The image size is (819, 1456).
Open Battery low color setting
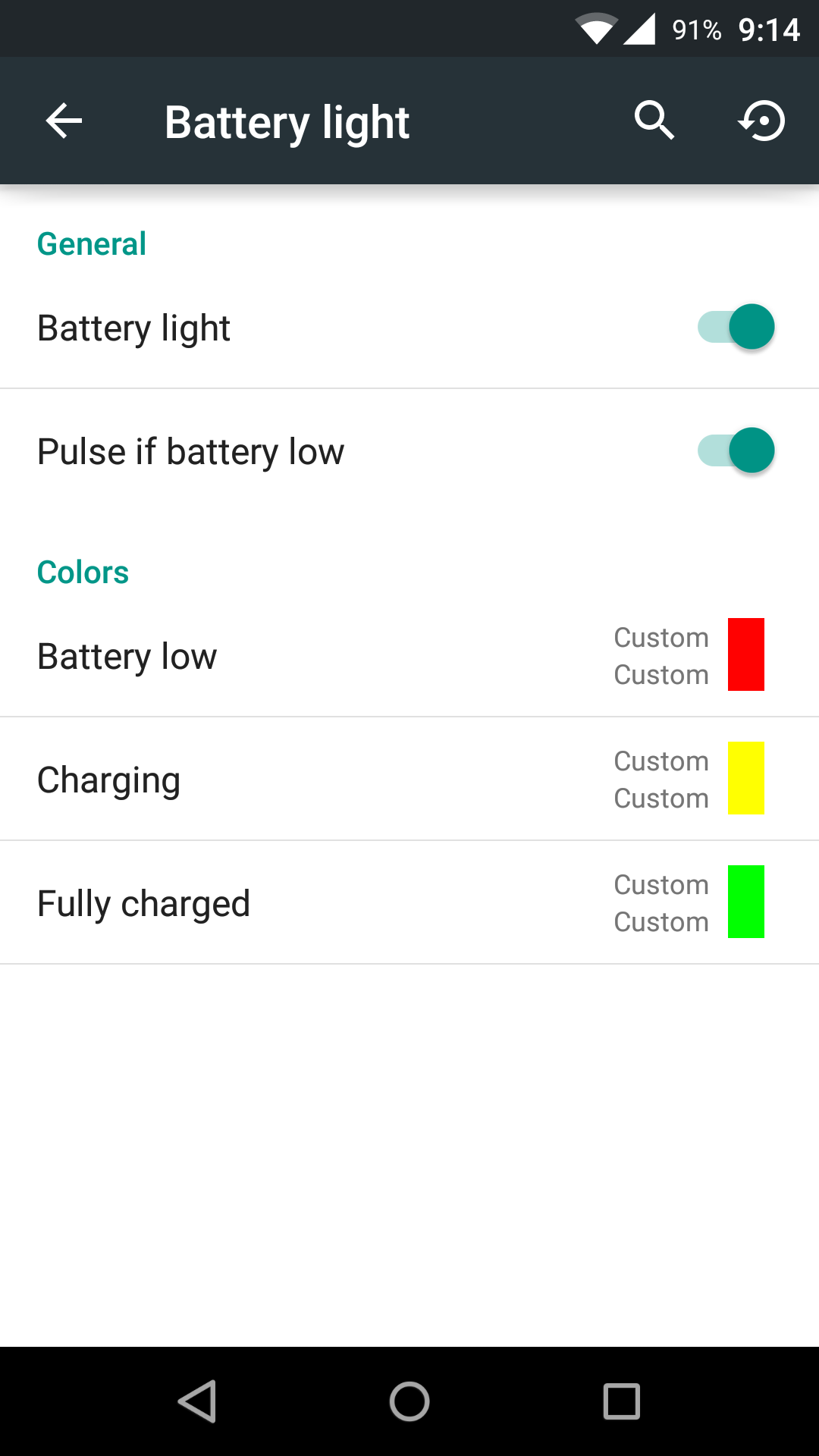tap(409, 655)
